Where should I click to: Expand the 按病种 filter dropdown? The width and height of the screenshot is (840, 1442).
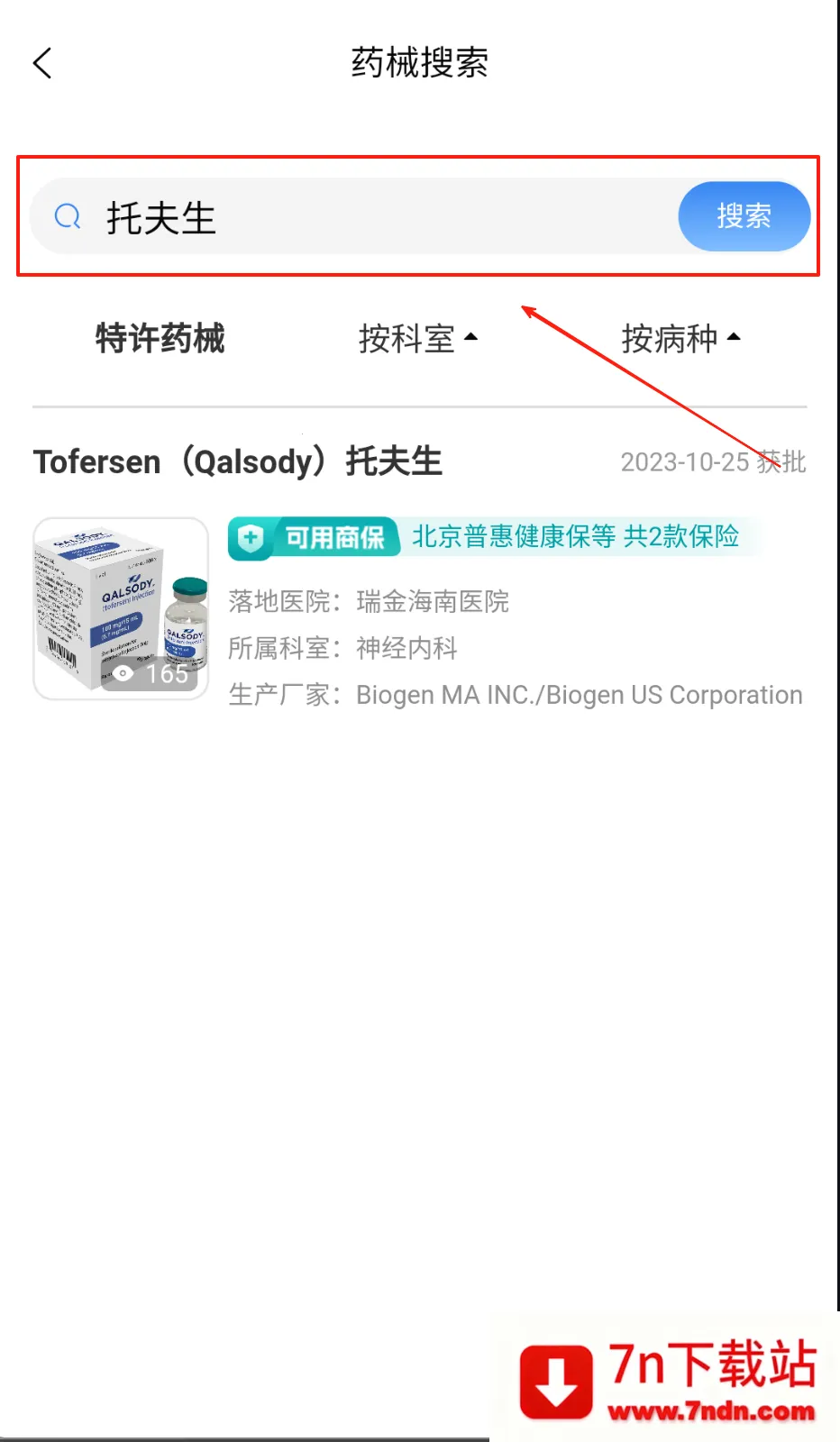pos(680,339)
